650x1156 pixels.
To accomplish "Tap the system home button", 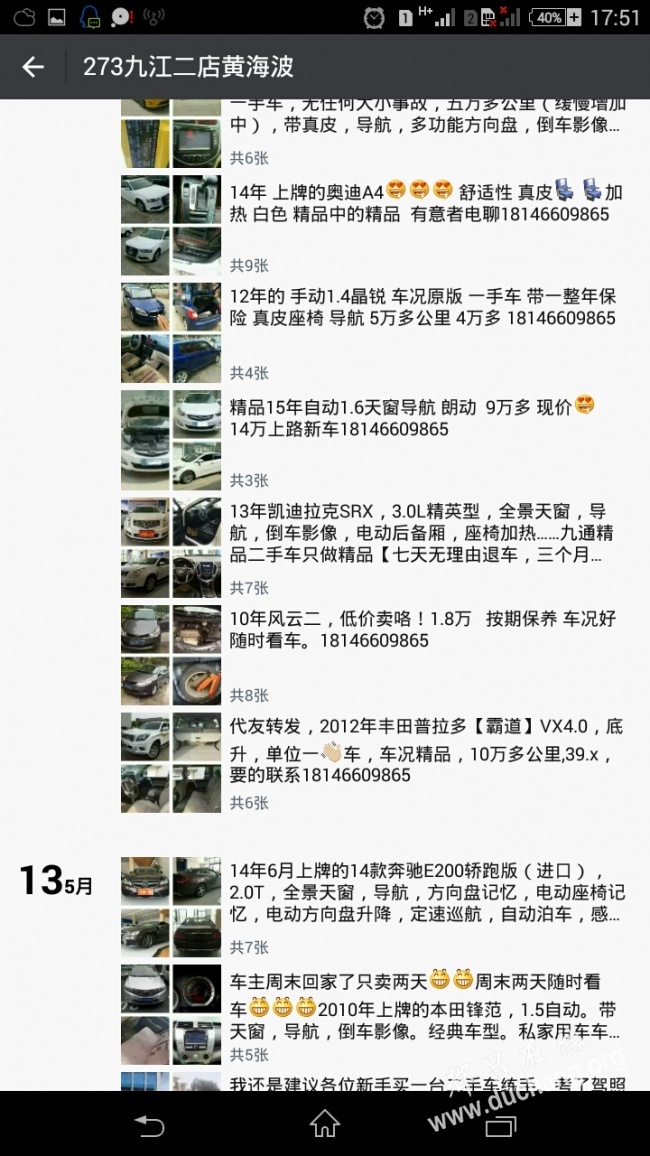I will point(324,1124).
